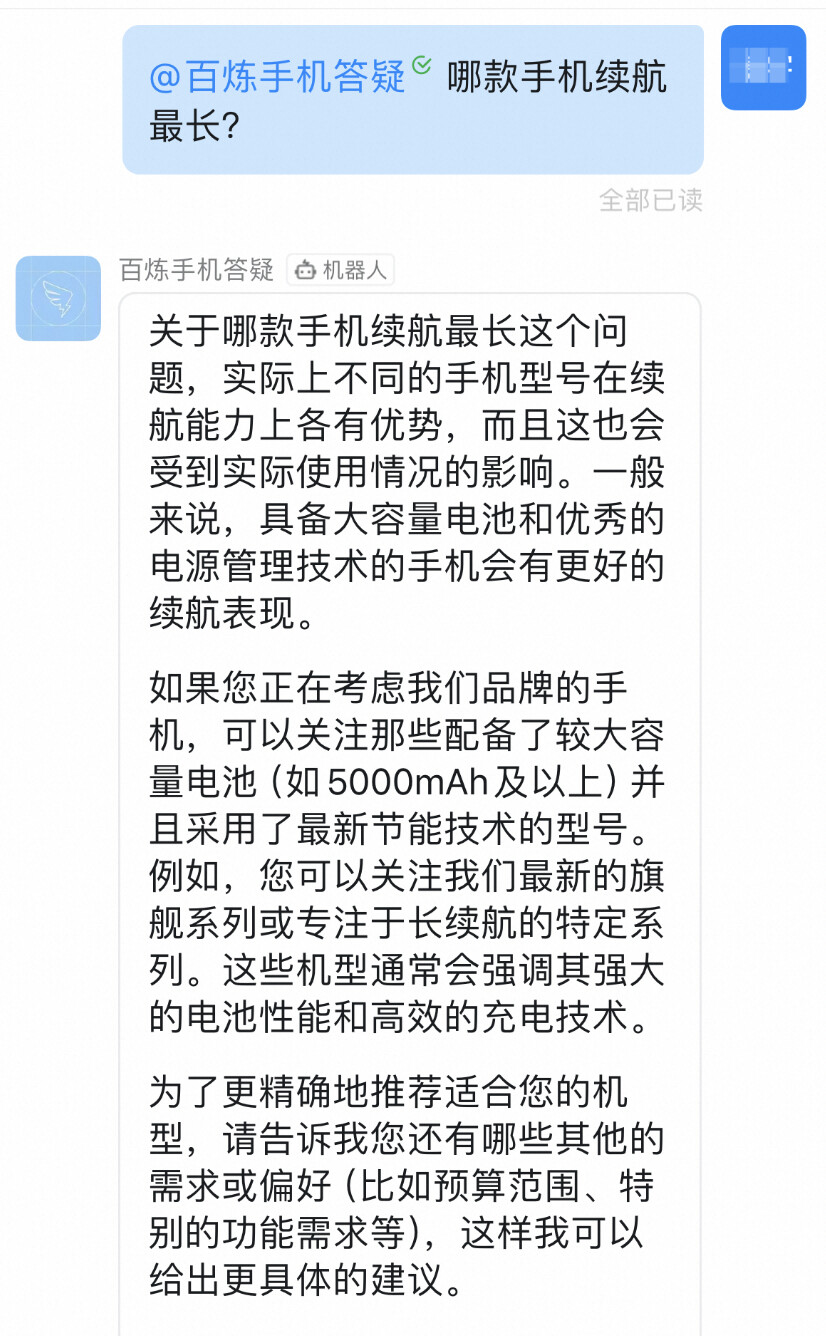826x1336 pixels.
Task: Open the @百炼手机答疑 mention link
Action: [278, 77]
